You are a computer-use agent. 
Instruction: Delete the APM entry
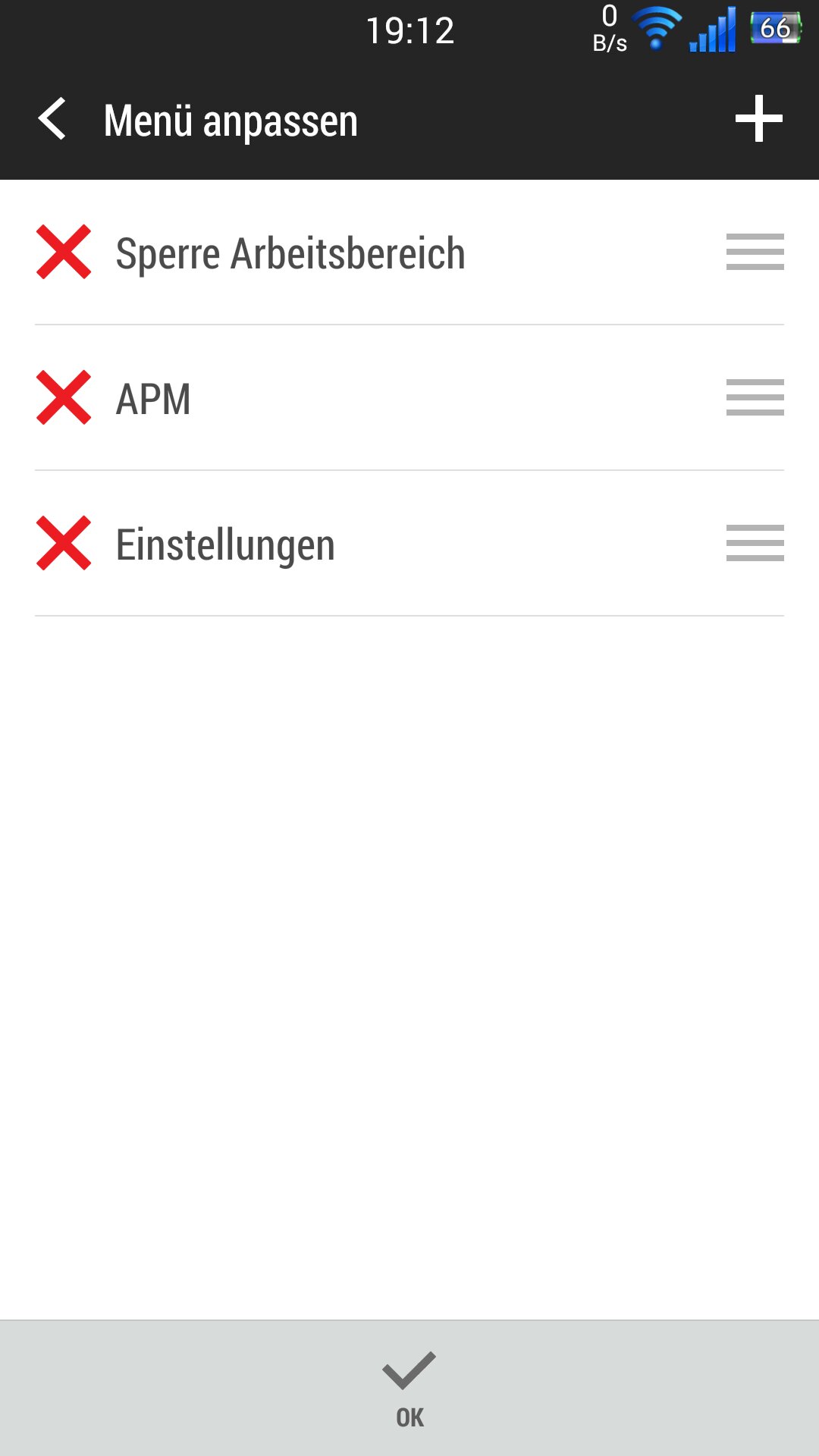[x=64, y=397]
